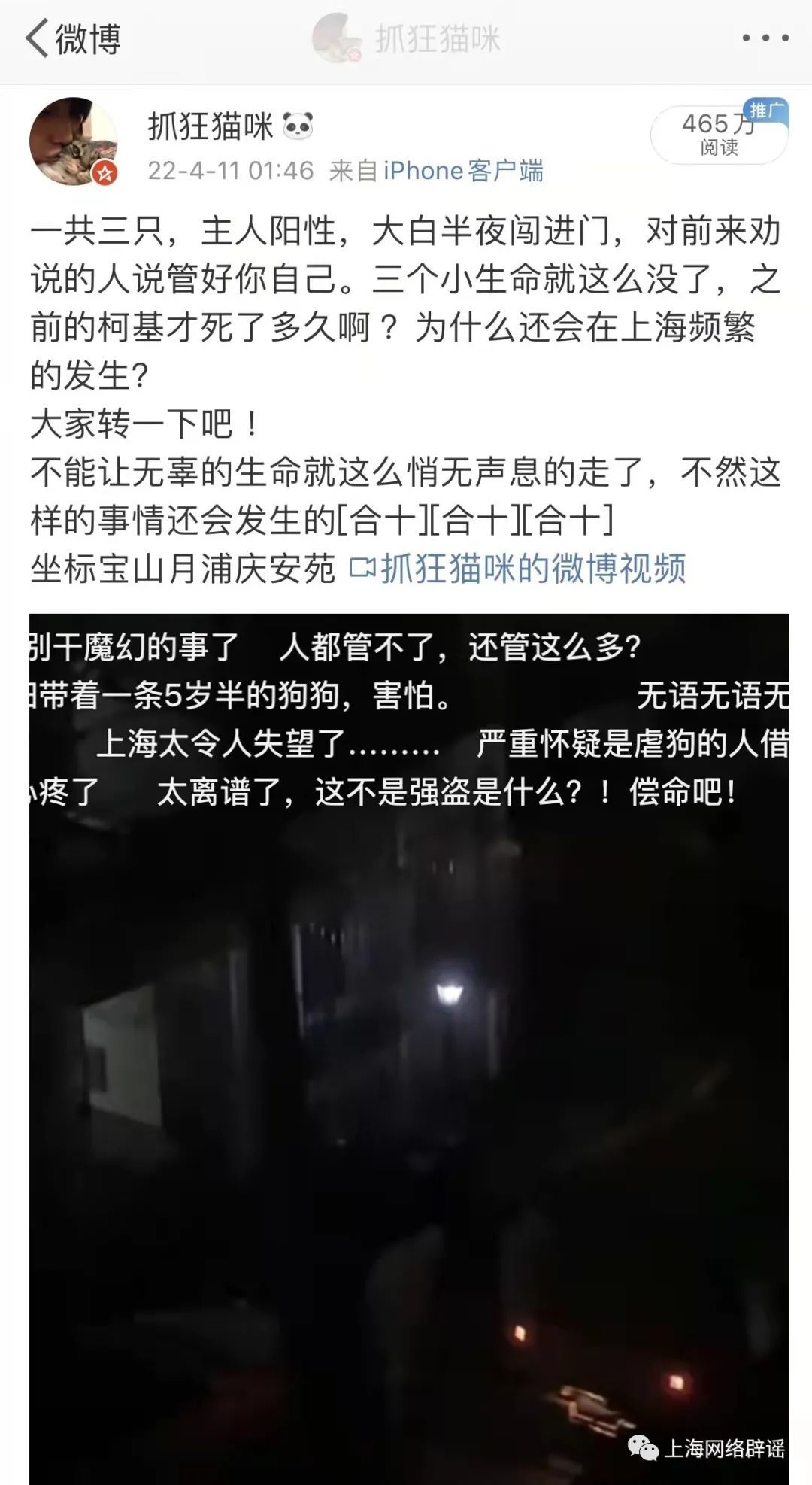The height and width of the screenshot is (1485, 812).
Task: Go back to 微博
Action: (x=72, y=39)
